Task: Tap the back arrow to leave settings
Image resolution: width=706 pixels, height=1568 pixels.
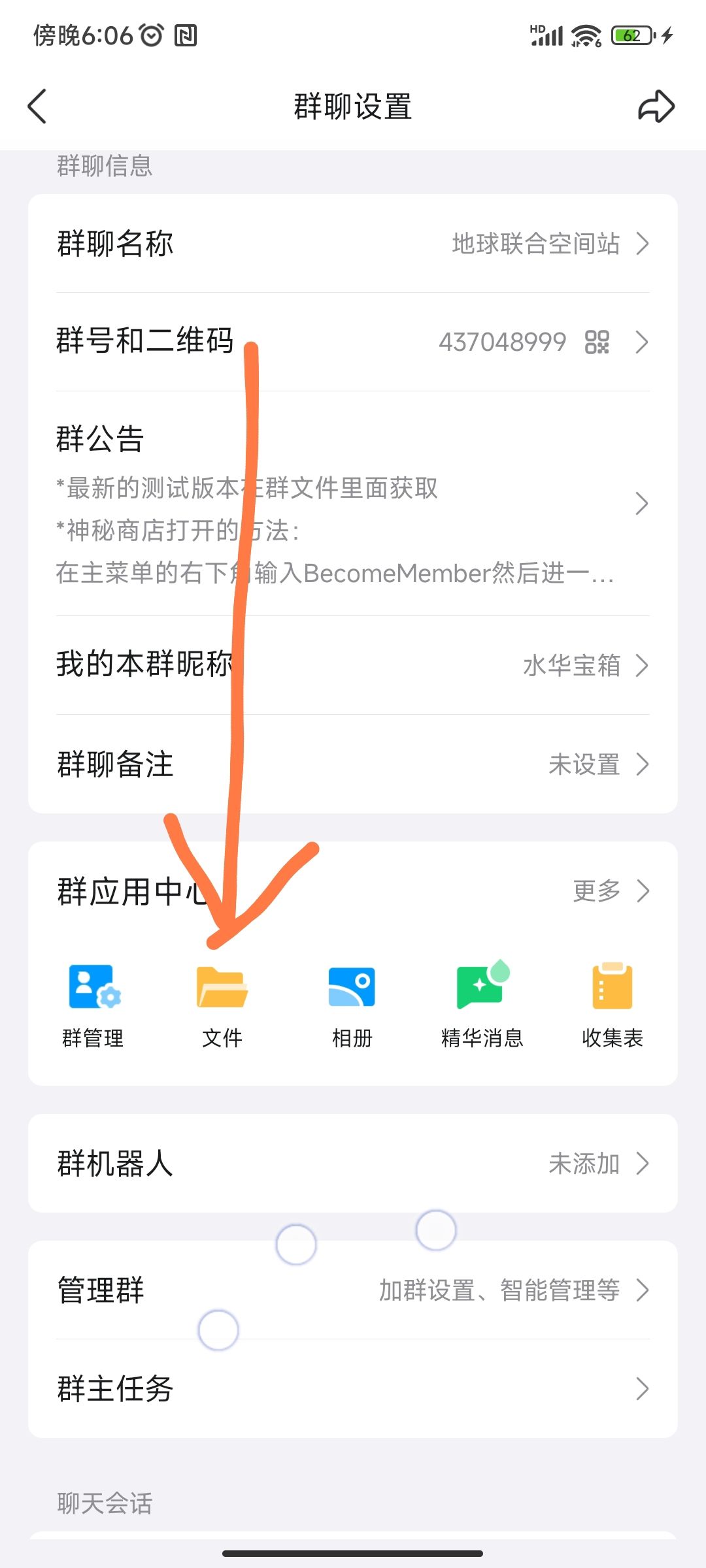Action: pos(37,106)
